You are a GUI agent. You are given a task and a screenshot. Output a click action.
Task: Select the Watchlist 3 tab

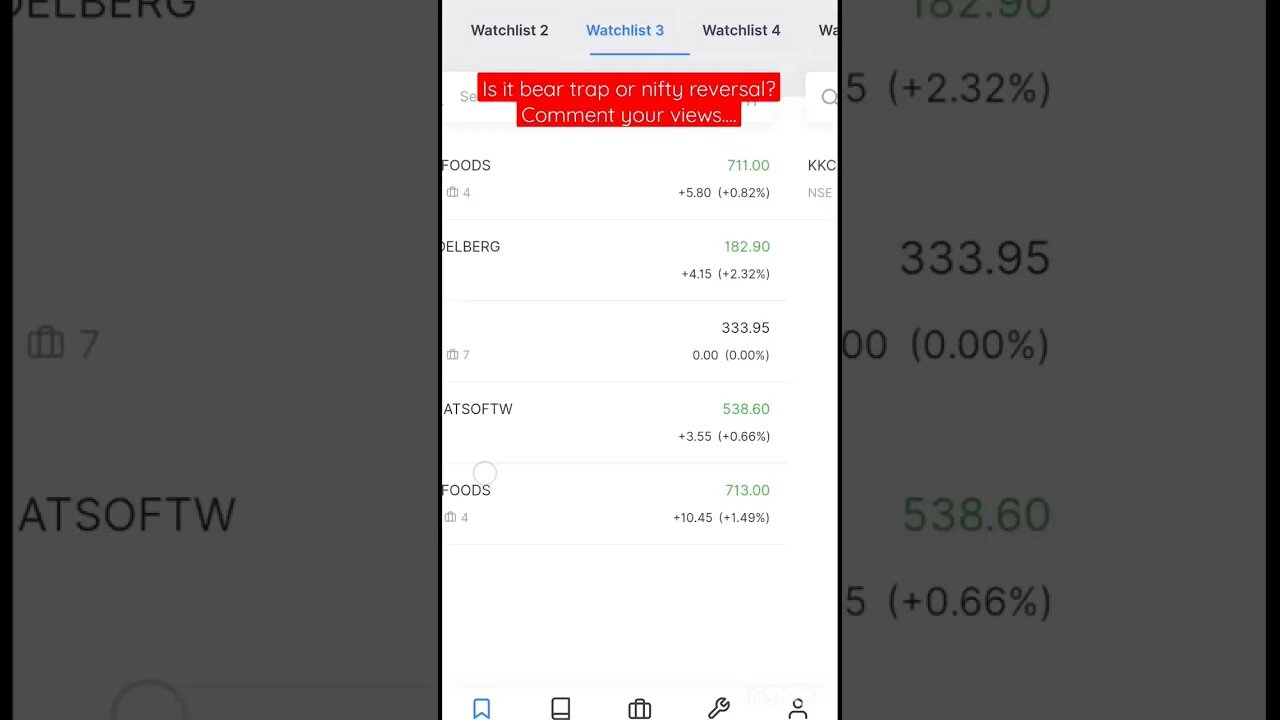[625, 30]
